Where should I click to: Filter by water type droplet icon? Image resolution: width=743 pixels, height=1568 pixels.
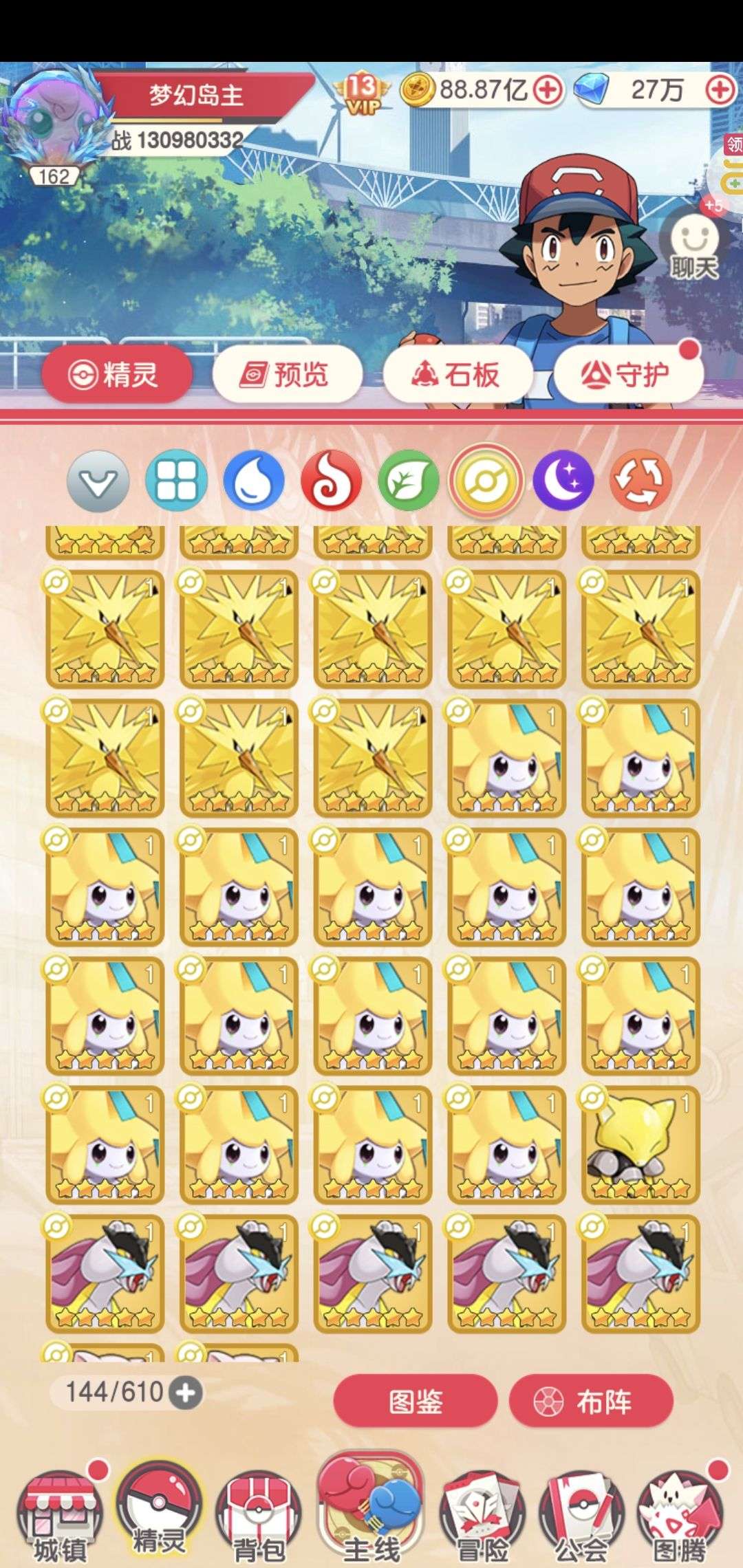click(254, 481)
